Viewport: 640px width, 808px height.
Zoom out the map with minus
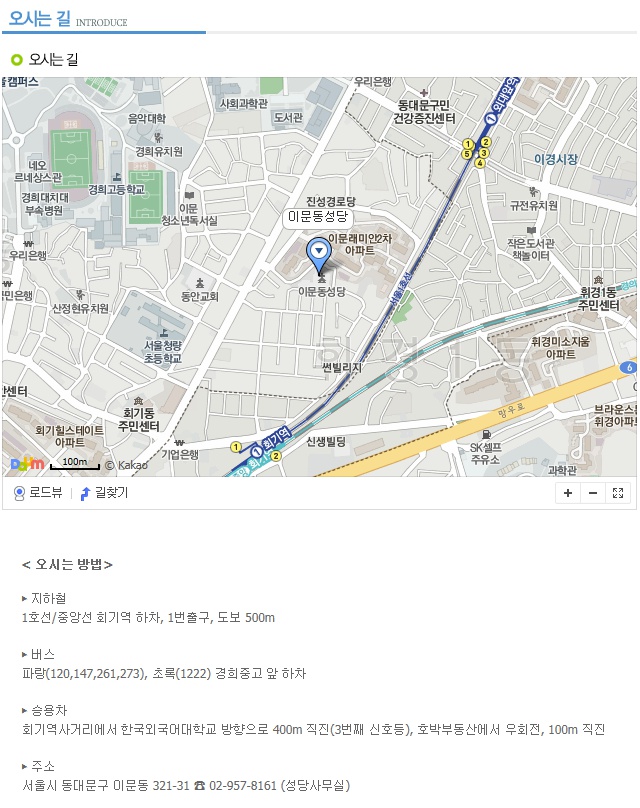(x=593, y=493)
